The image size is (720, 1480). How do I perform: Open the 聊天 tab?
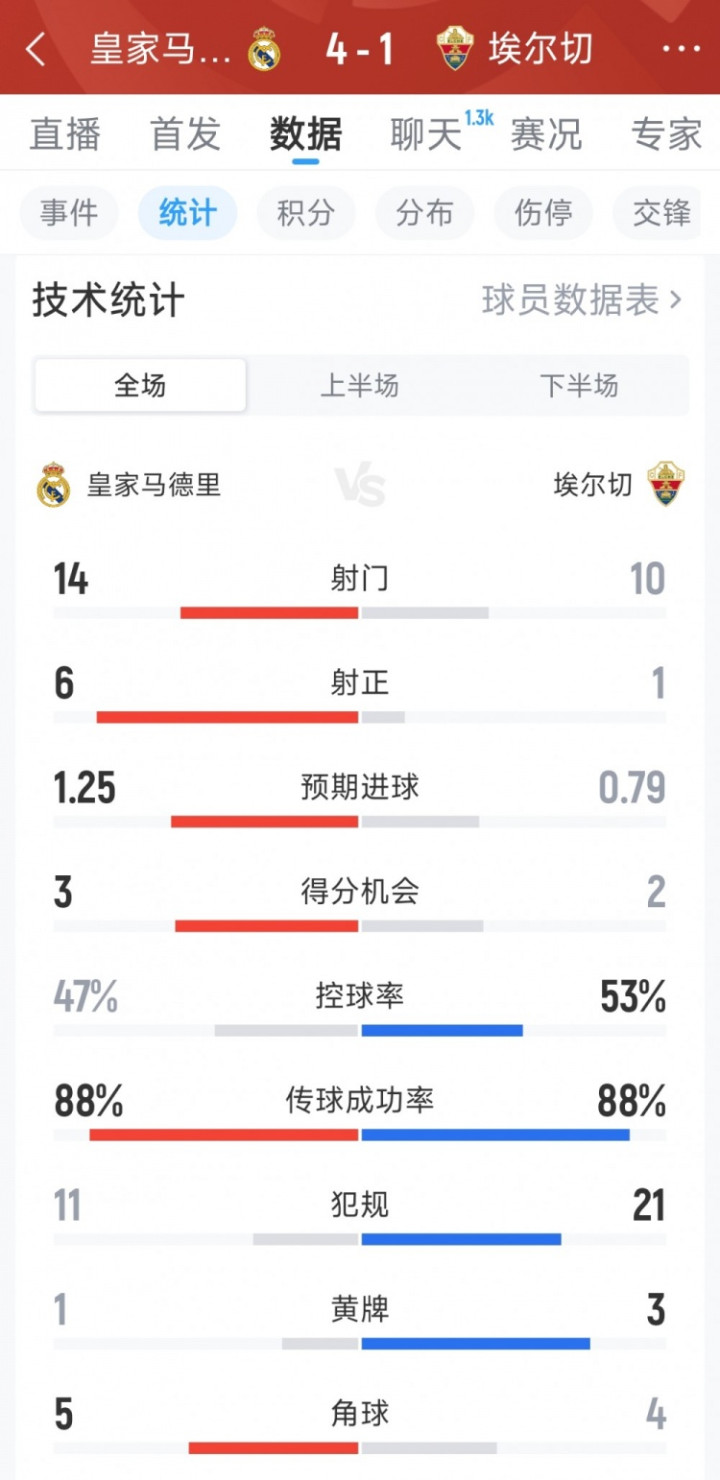pyautogui.click(x=426, y=134)
